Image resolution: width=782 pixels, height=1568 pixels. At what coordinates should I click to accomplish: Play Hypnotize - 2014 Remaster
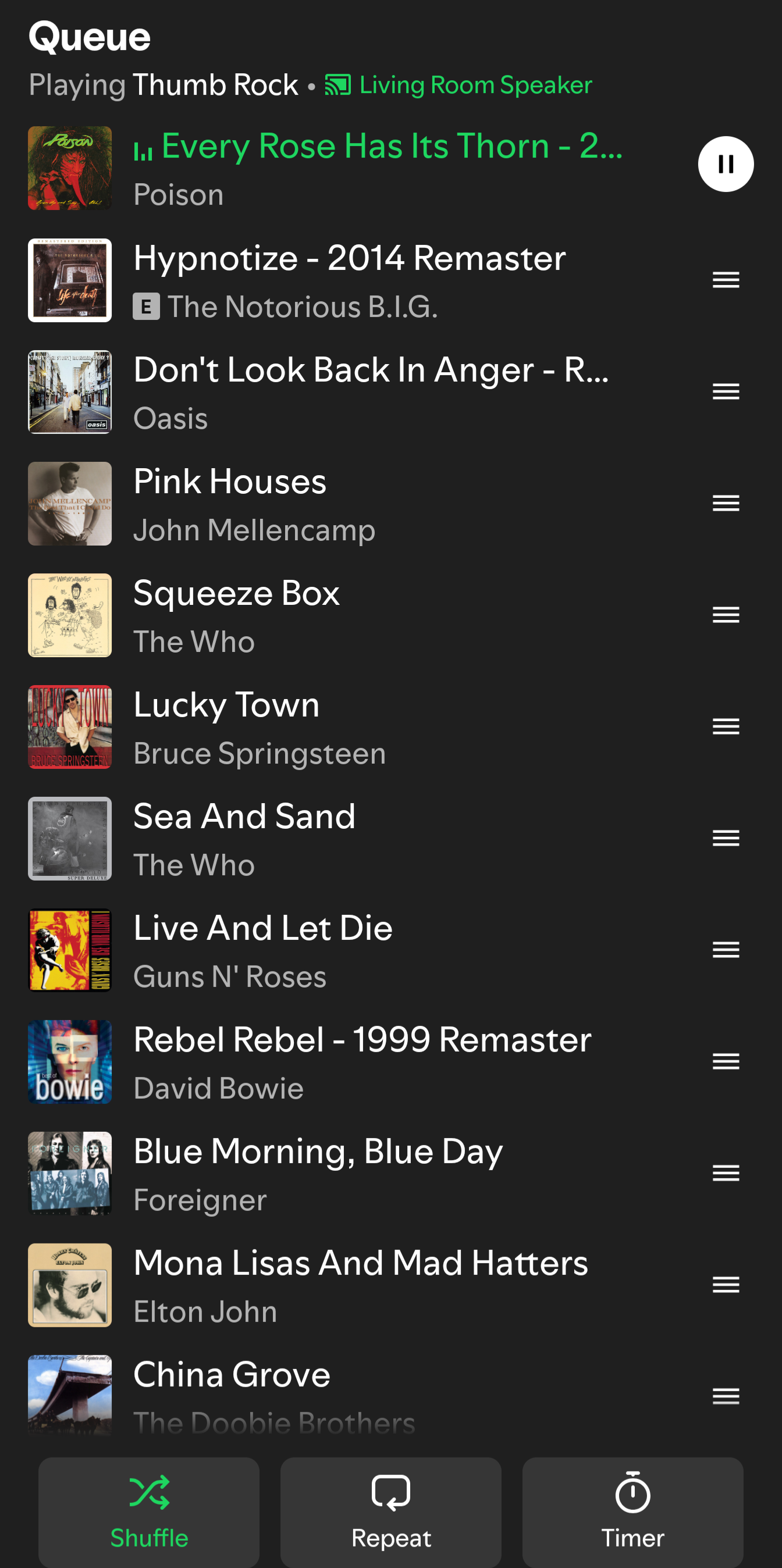(x=349, y=280)
